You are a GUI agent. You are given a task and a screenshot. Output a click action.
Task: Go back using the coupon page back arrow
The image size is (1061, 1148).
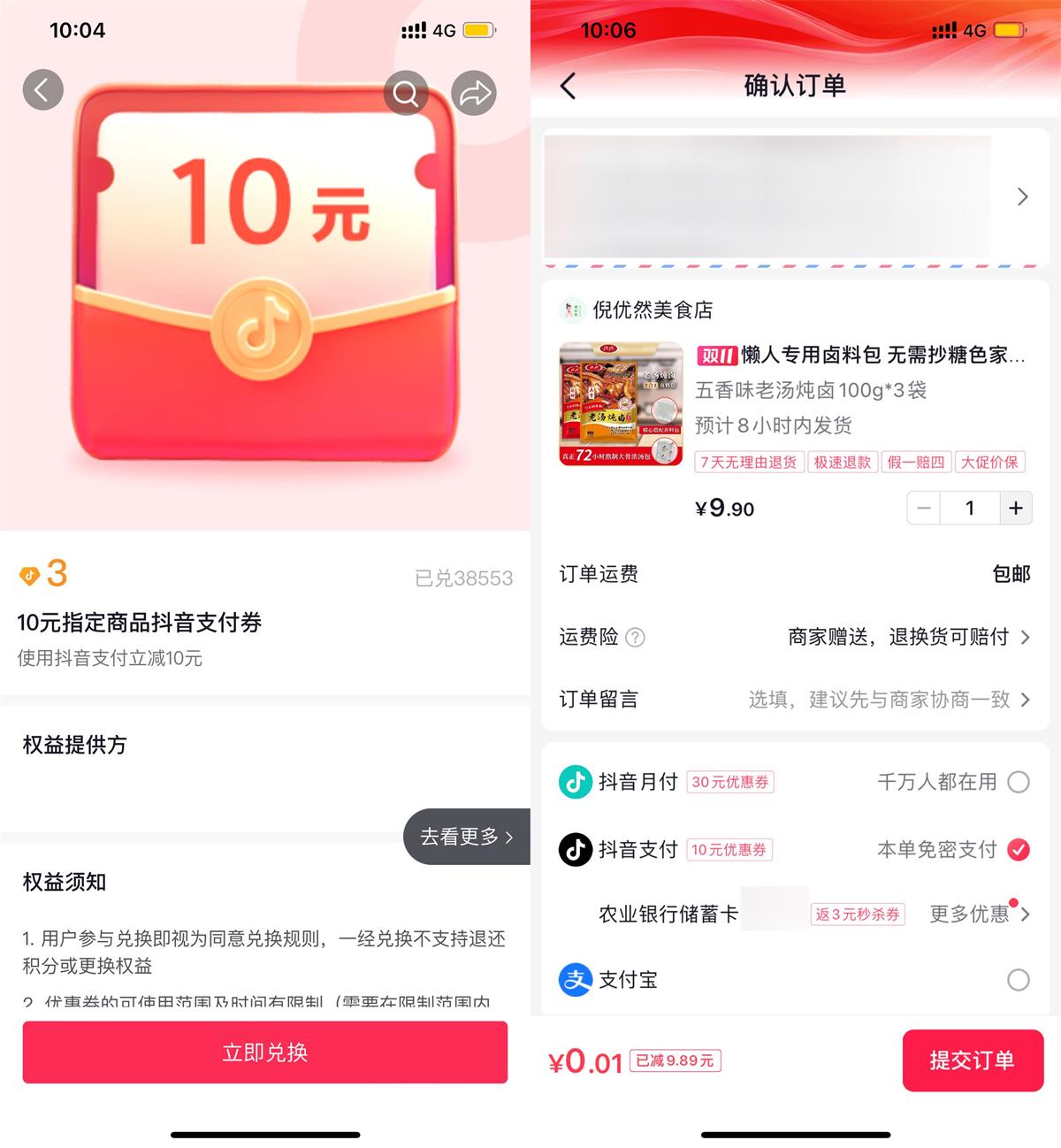coord(42,89)
